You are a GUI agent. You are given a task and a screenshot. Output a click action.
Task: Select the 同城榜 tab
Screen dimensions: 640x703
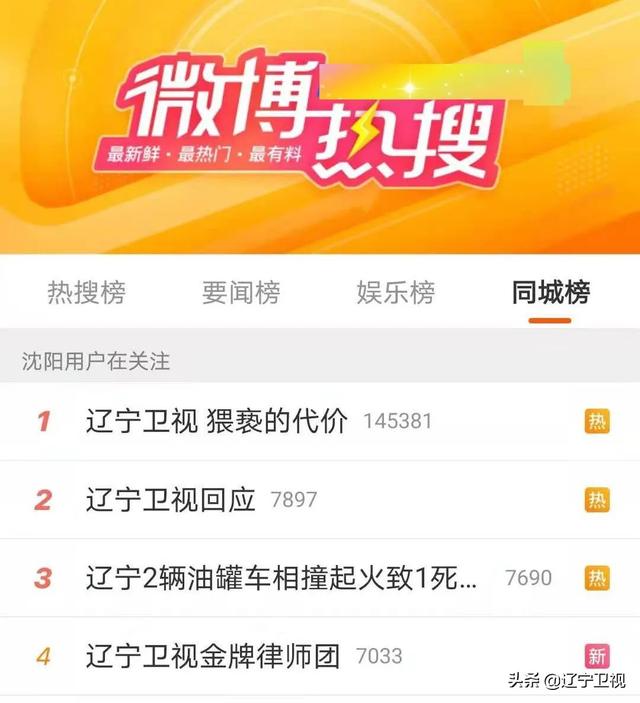pyautogui.click(x=550, y=292)
